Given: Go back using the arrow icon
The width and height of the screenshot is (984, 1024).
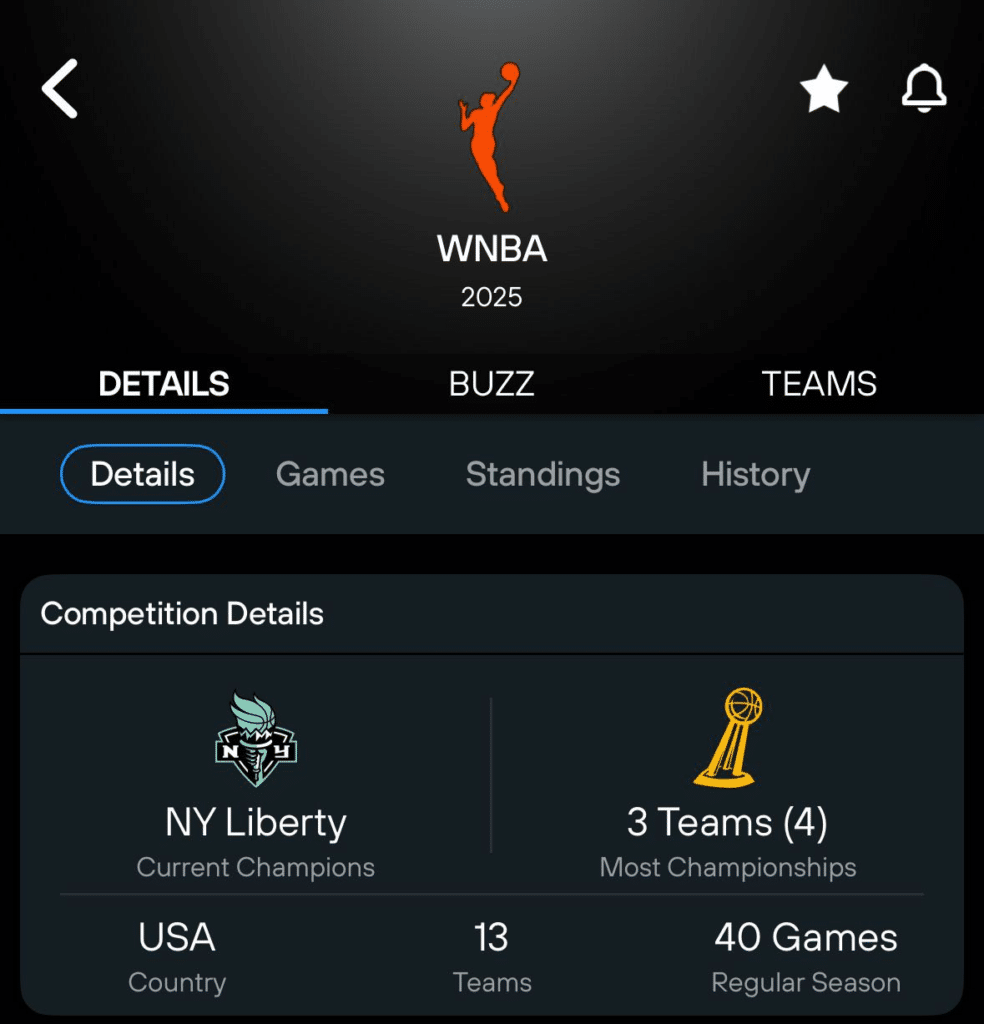Looking at the screenshot, I should 60,89.
